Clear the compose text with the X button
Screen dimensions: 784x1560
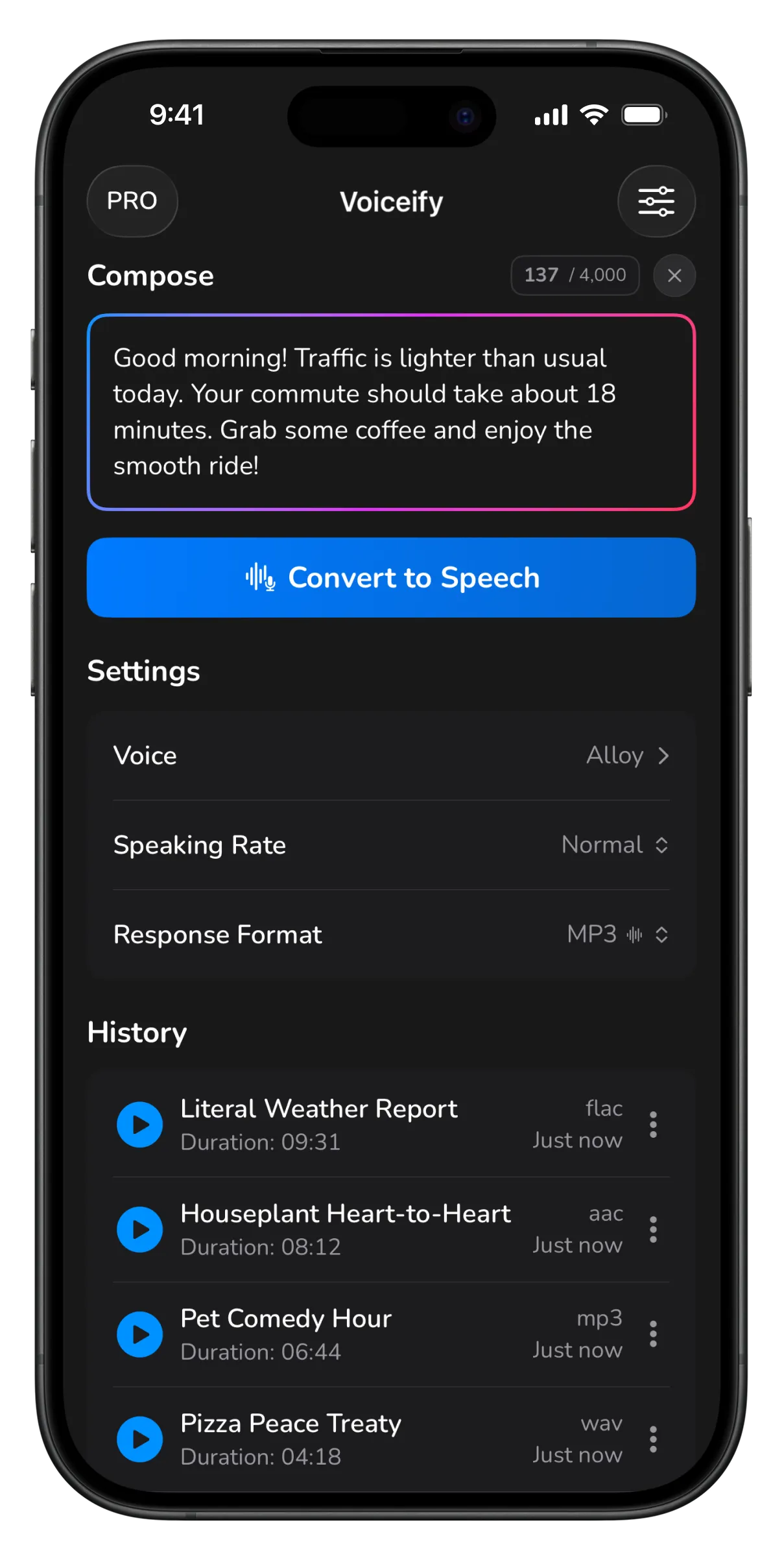click(x=674, y=275)
